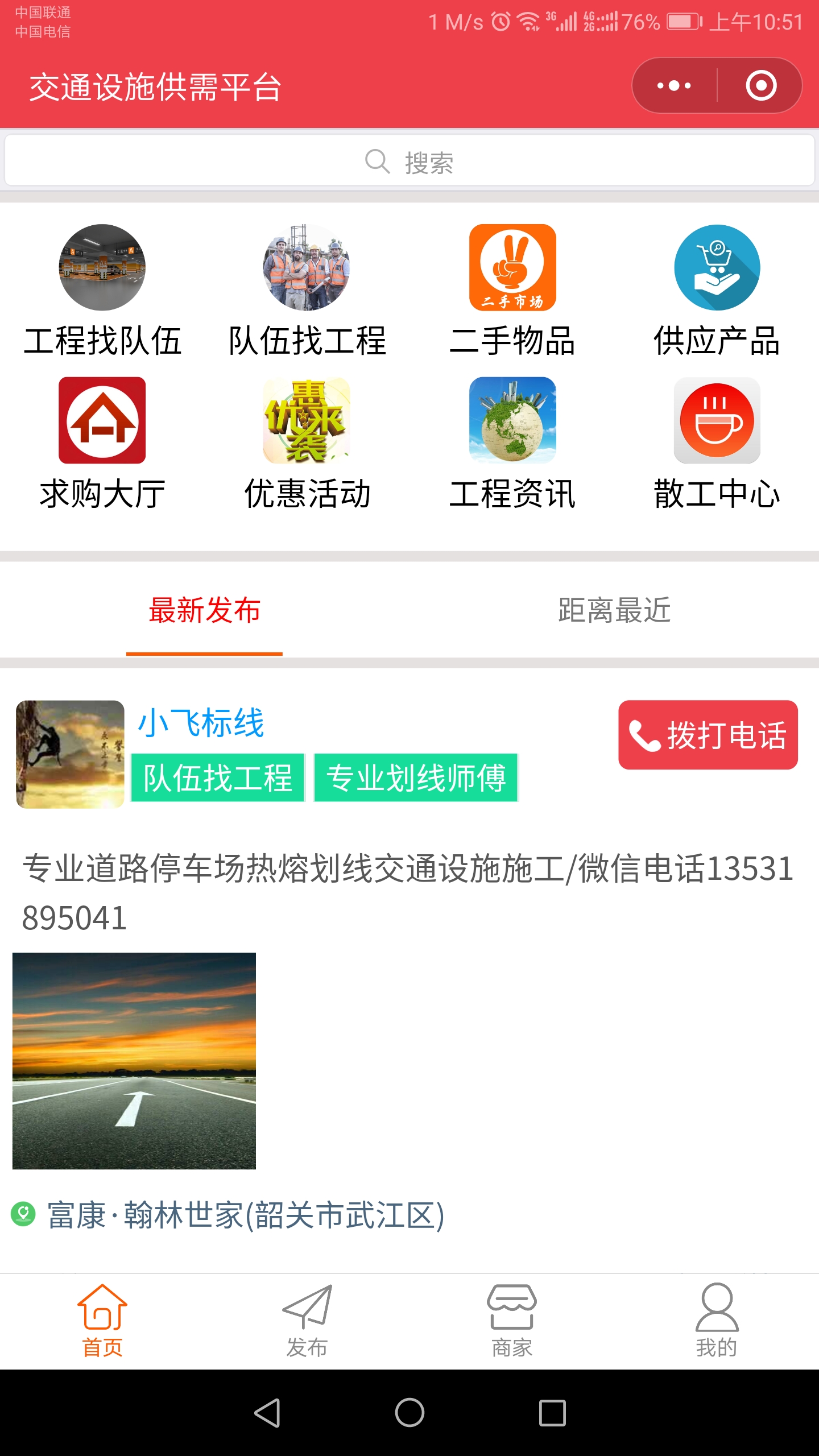Tap the search input field
Screen dimensions: 819x1456
click(409, 162)
